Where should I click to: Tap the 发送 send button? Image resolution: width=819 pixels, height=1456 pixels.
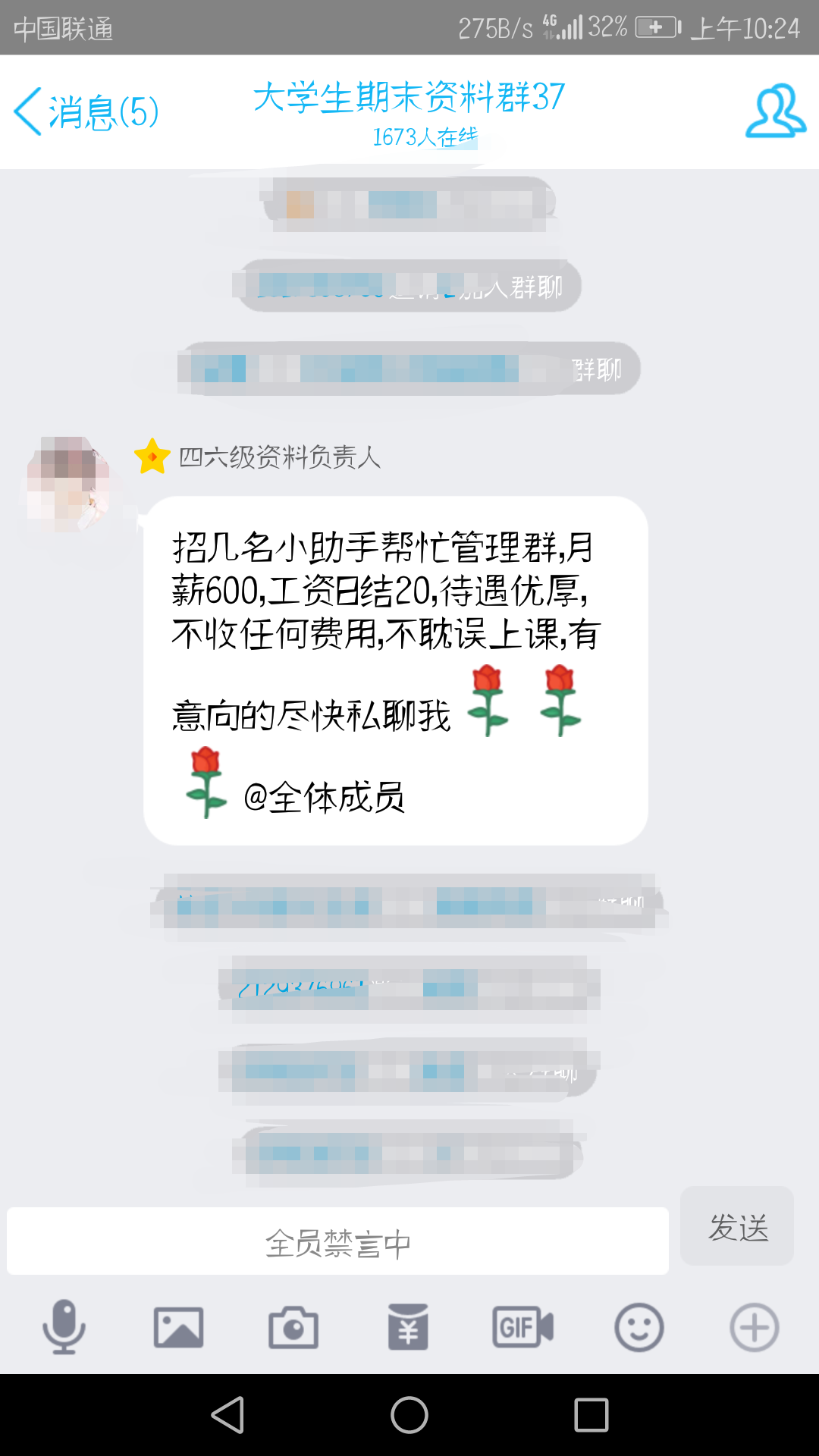[737, 1226]
